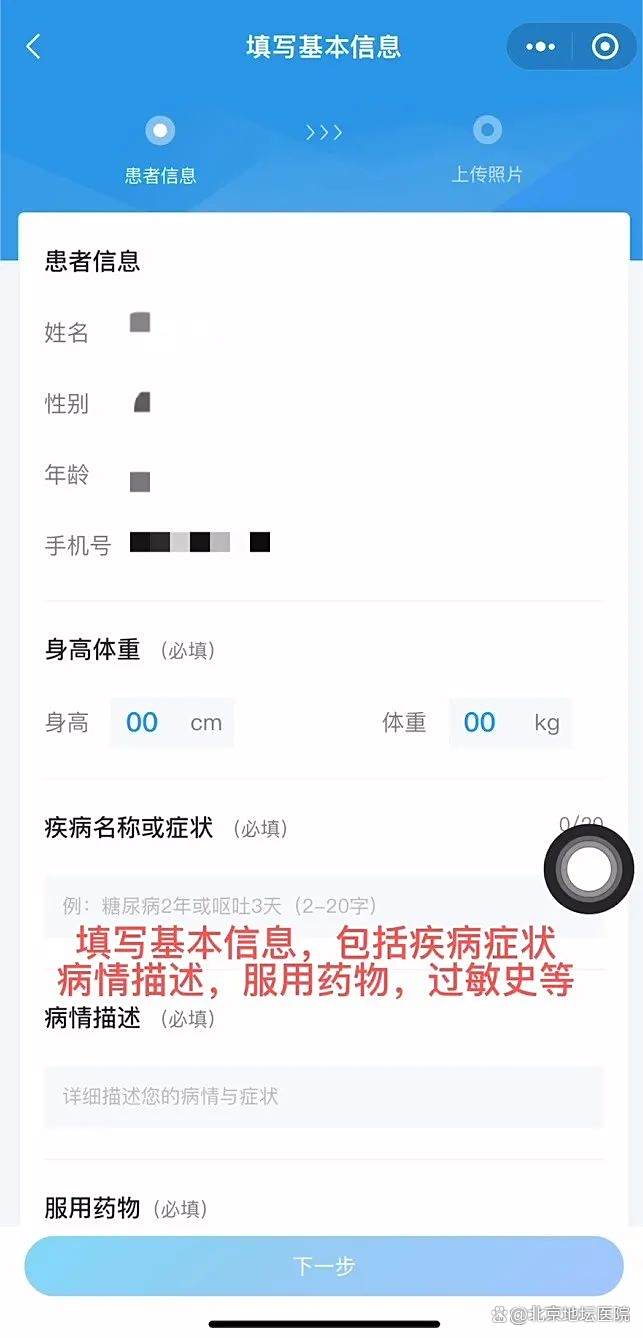Tap the floating assistive touch button

[588, 870]
